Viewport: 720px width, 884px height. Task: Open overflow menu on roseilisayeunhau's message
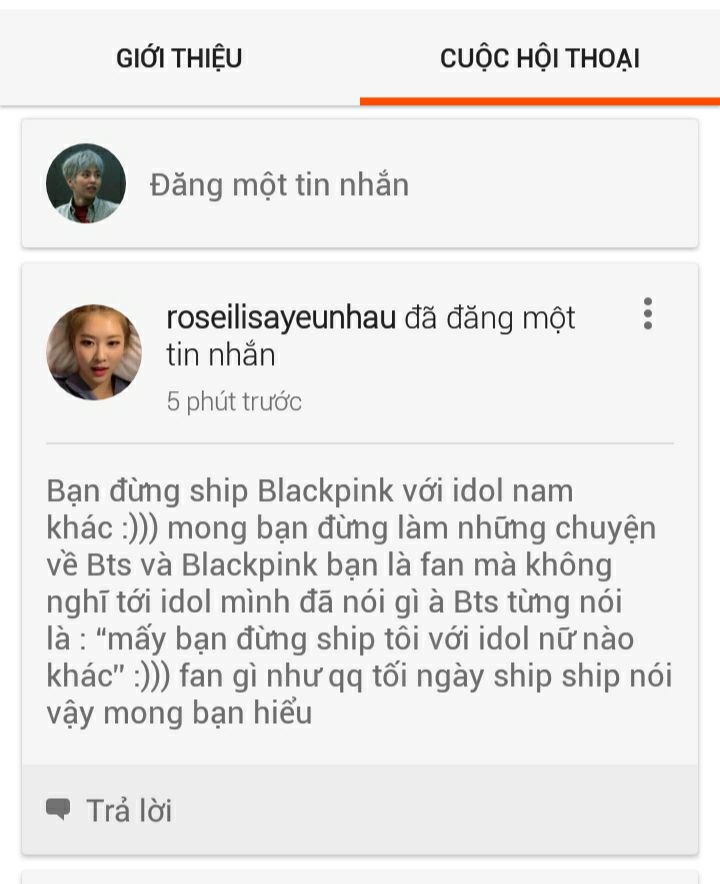tap(648, 314)
